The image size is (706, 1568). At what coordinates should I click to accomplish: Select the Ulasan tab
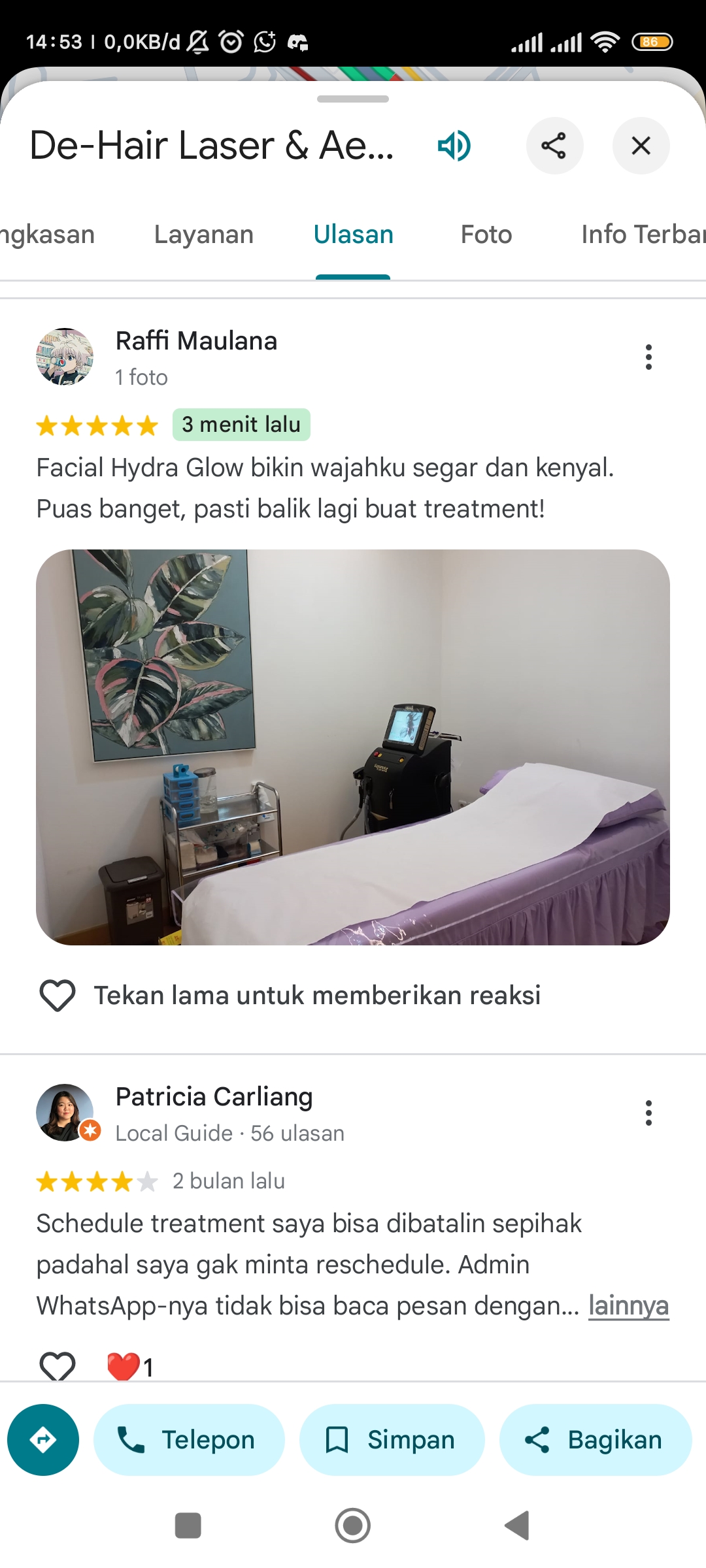(x=353, y=235)
